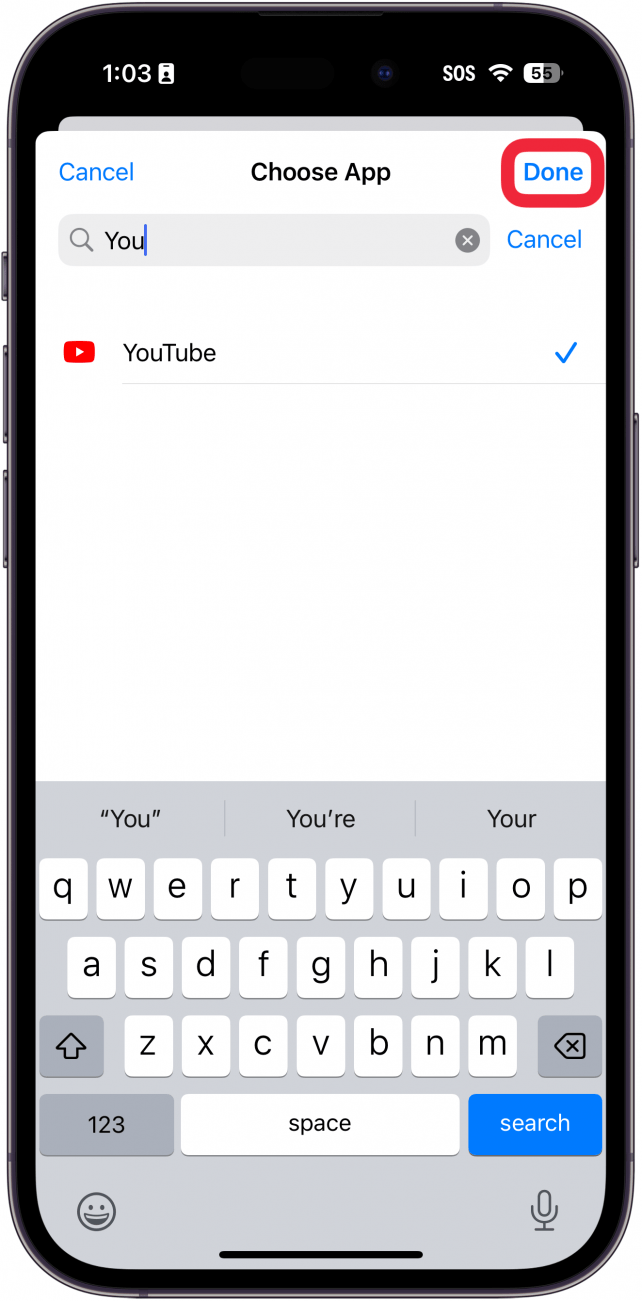
Task: Tap Done to confirm app selection
Action: 552,172
